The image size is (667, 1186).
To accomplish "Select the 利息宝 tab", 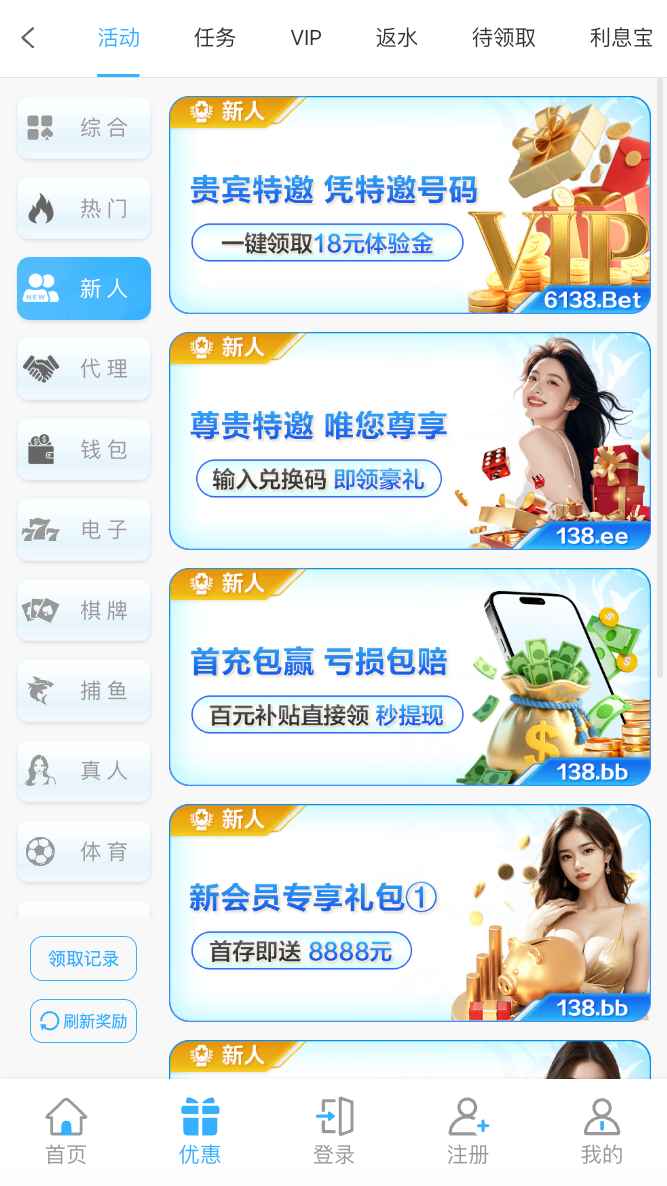I will (x=621, y=38).
